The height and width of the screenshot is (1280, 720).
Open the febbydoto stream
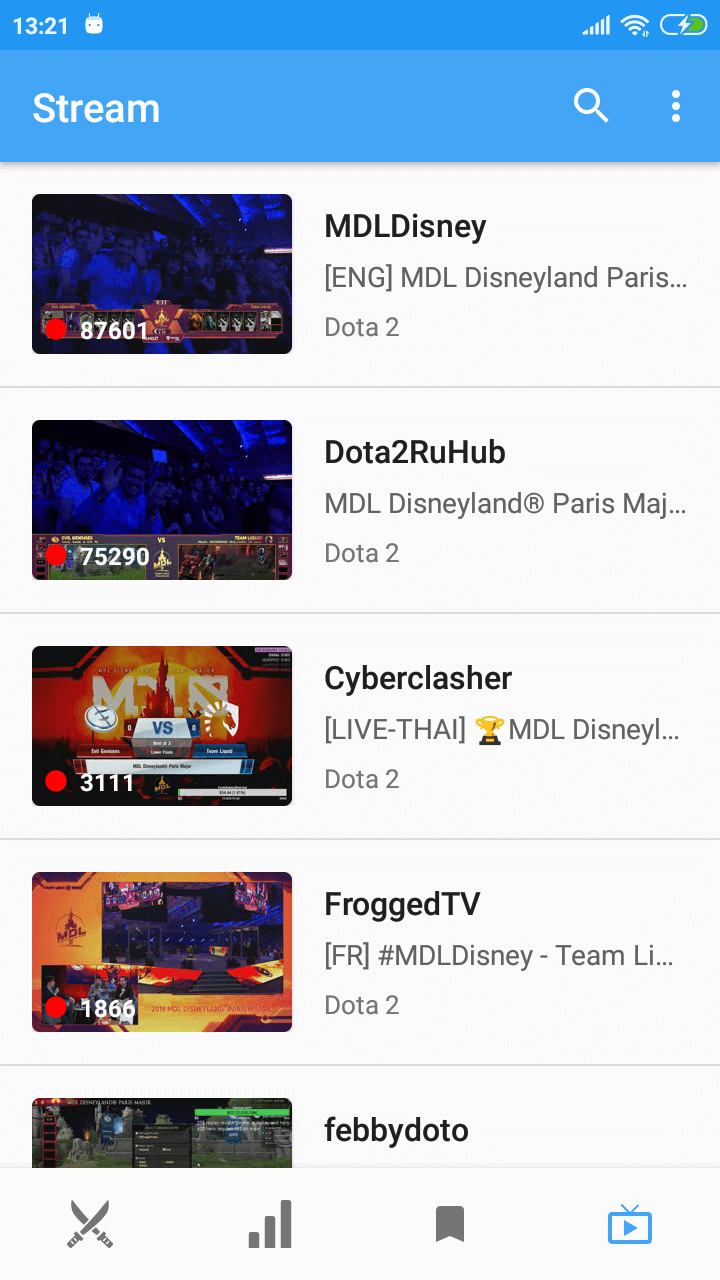point(360,1130)
